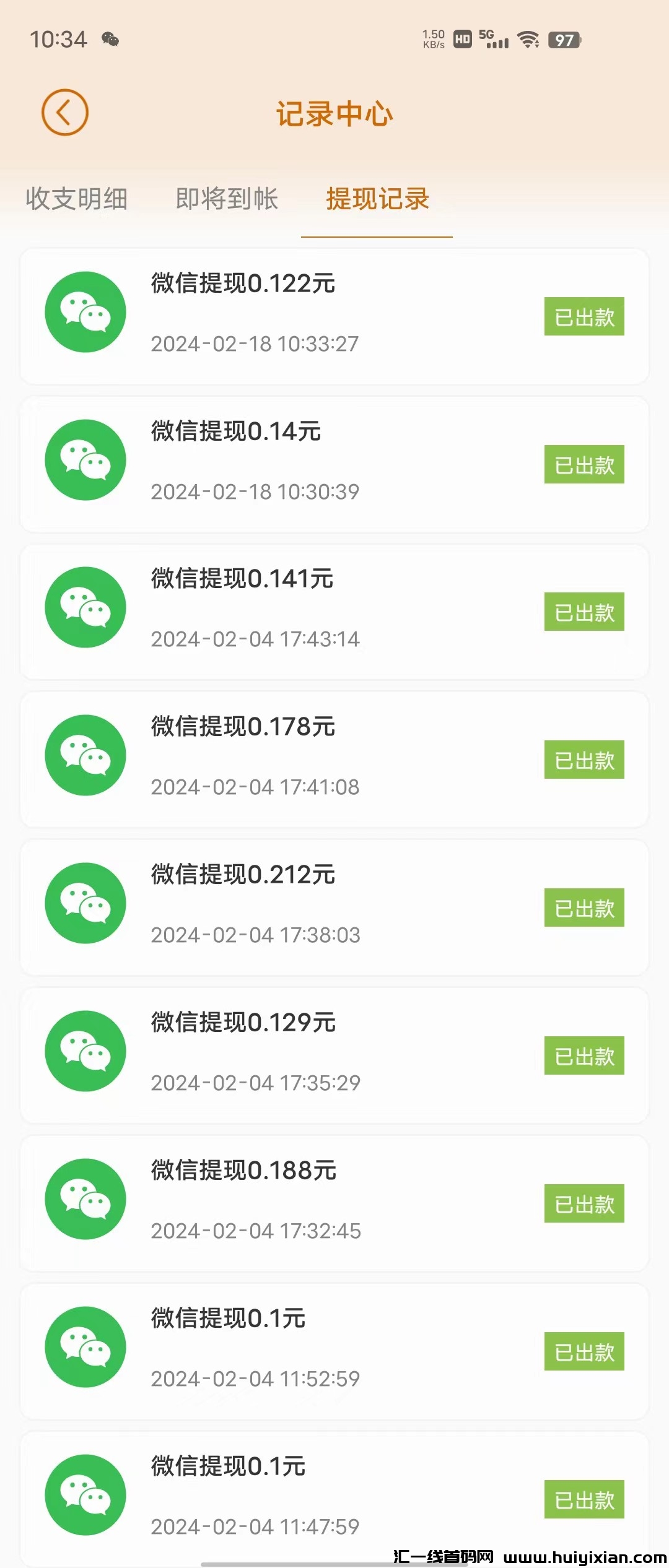Select the 微信提现0.178元 record card
669x1568 pixels.
tap(334, 756)
